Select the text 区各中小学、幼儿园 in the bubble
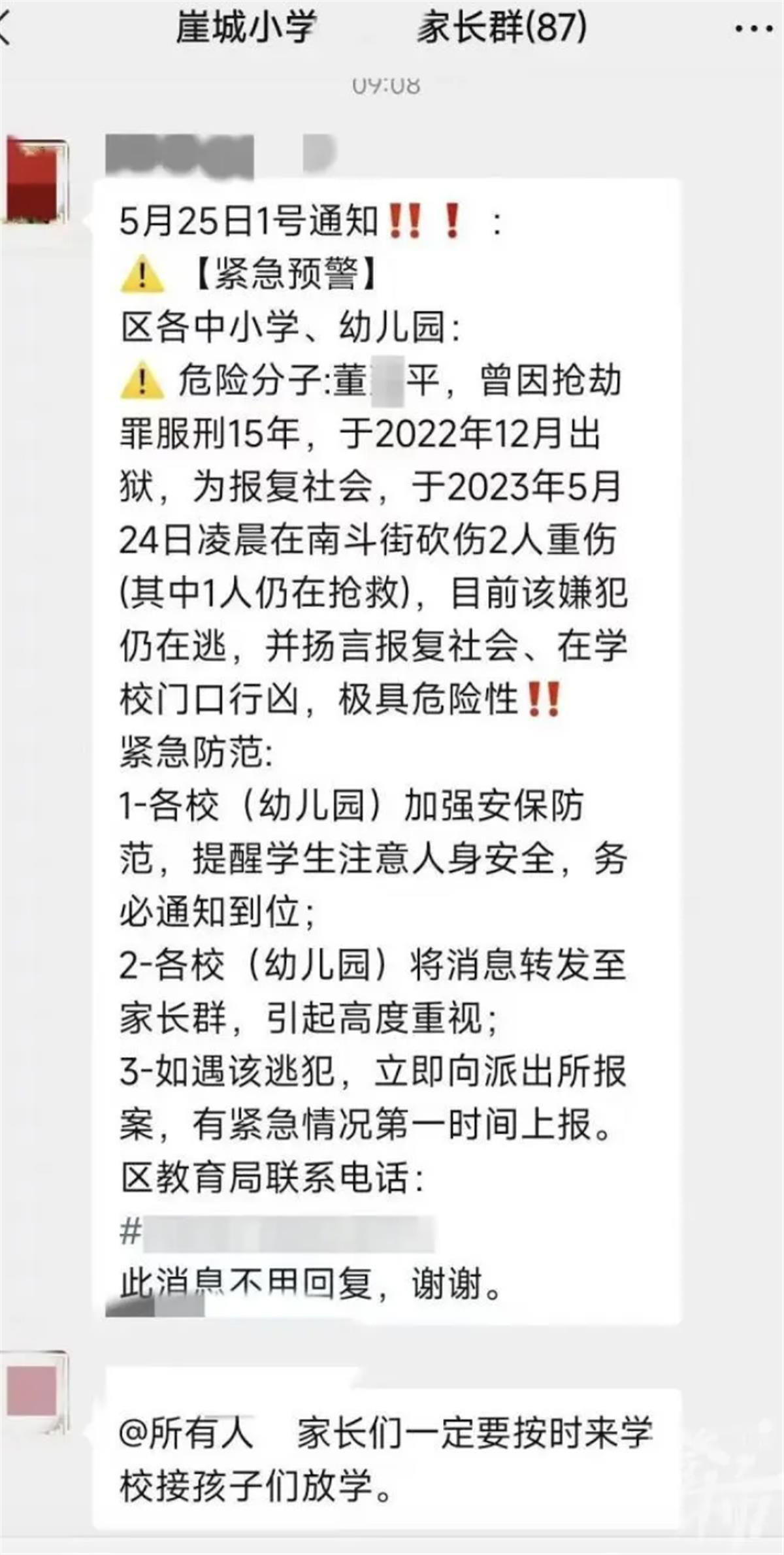This screenshot has height=1555, width=784. coord(287,327)
